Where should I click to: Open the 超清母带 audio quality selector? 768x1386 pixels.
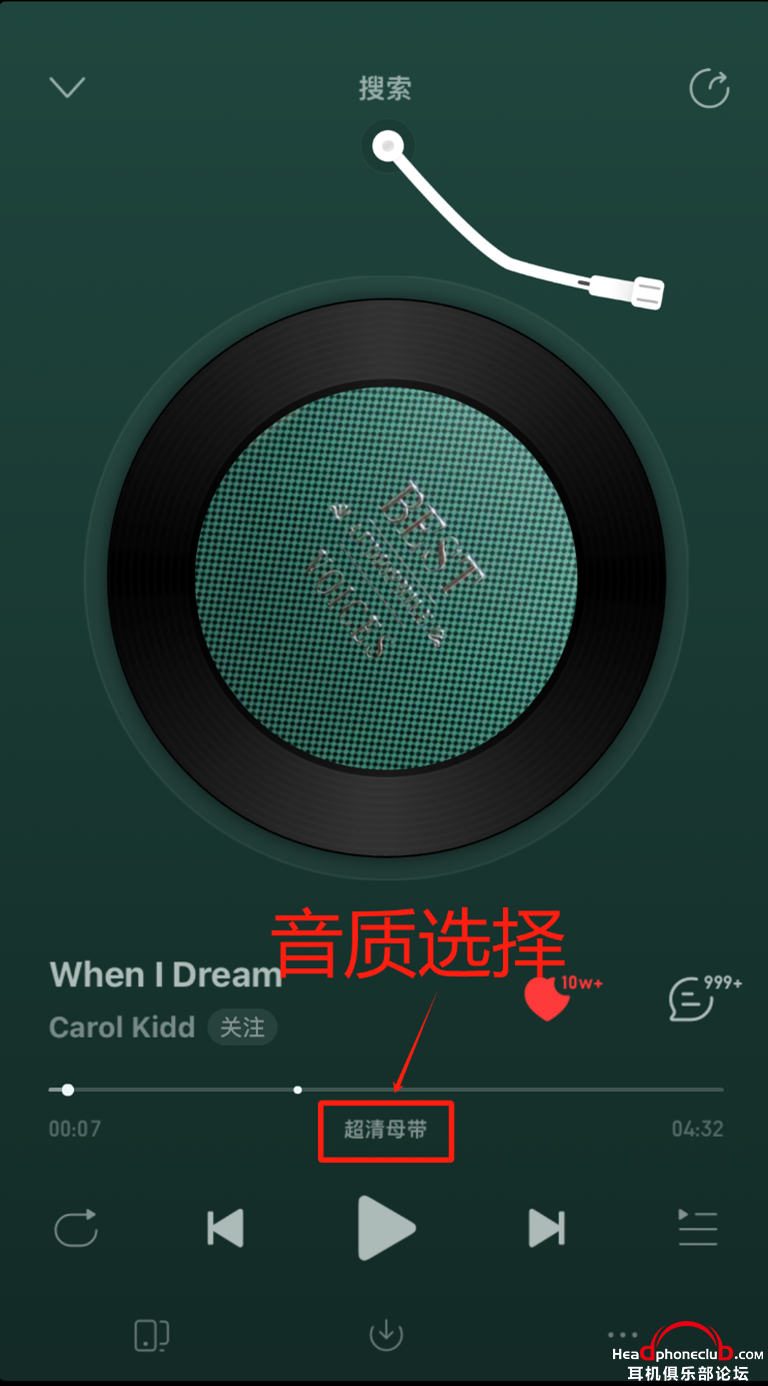[x=385, y=1130]
